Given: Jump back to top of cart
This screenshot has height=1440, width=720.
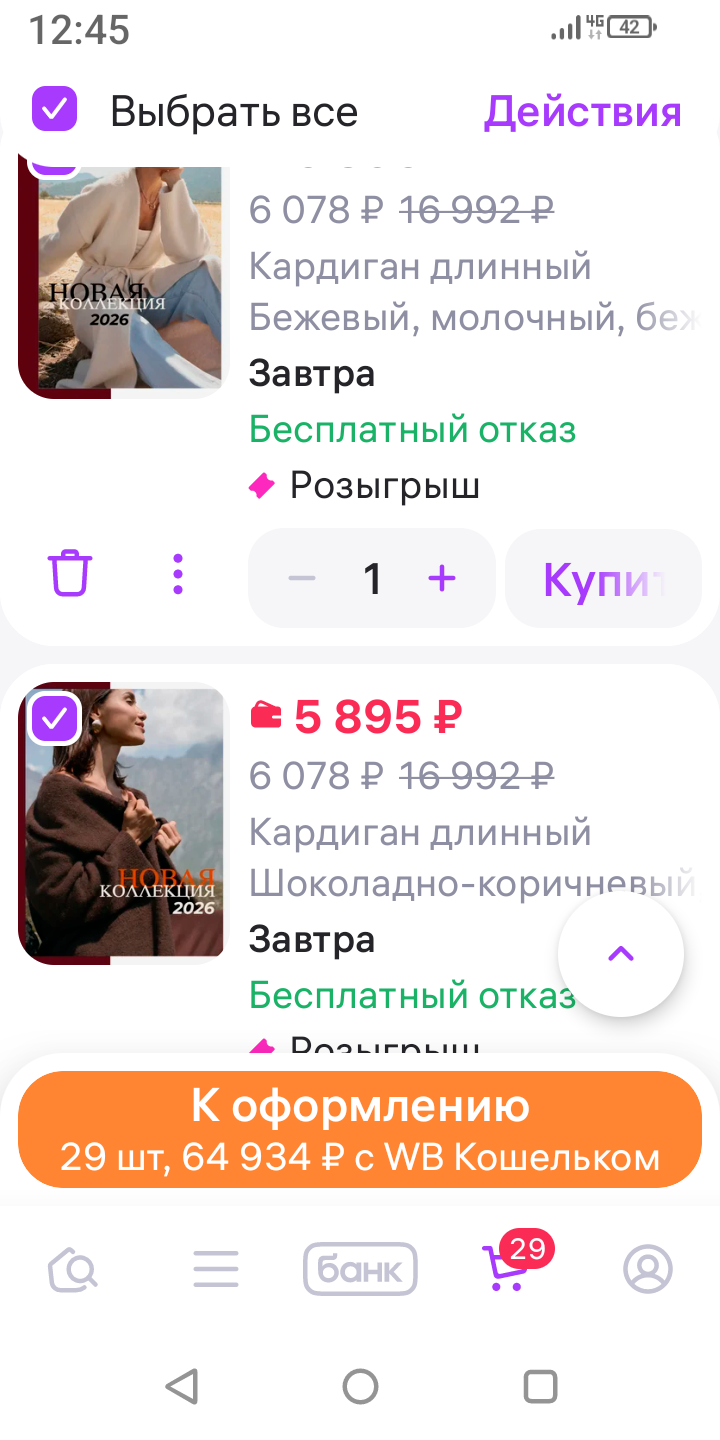Looking at the screenshot, I should (x=621, y=954).
